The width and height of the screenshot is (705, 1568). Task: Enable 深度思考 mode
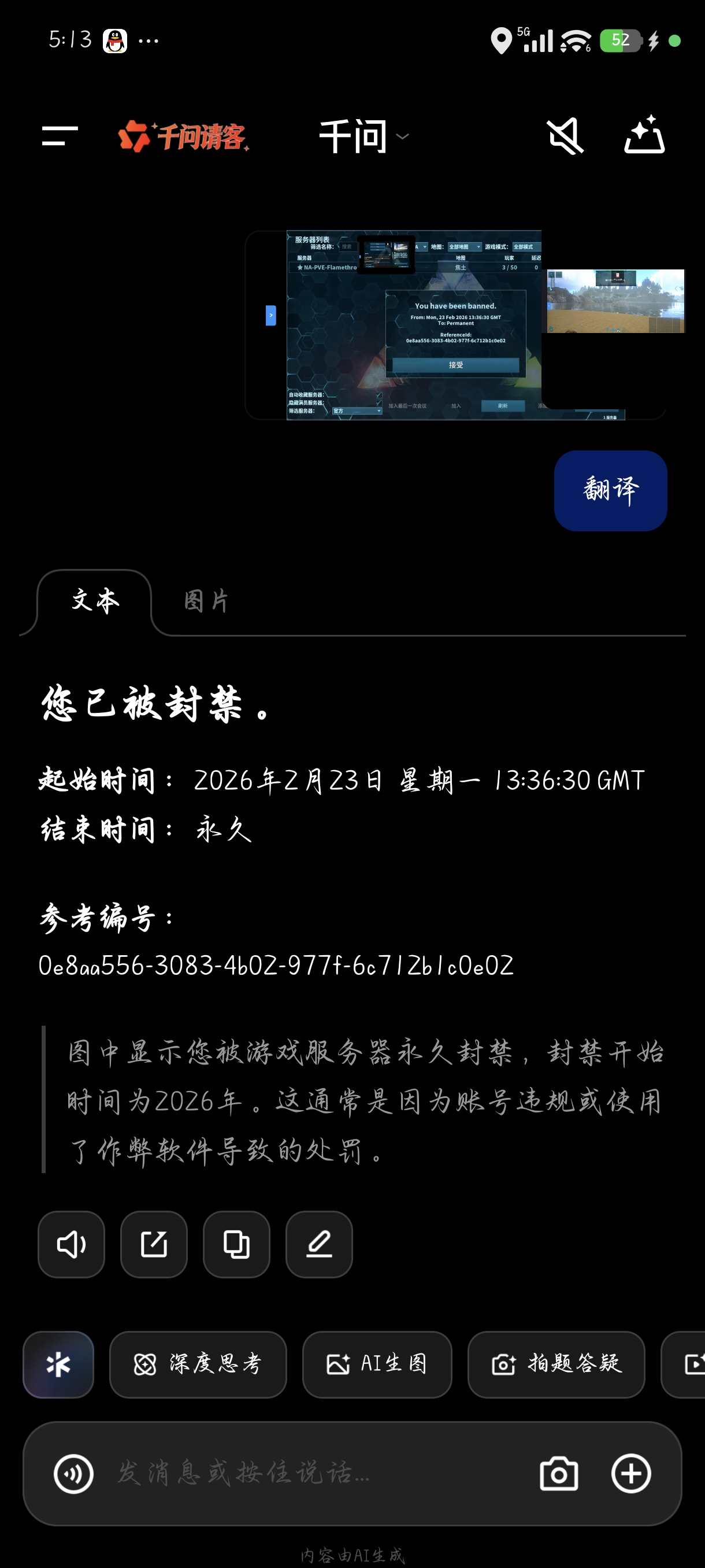[198, 1364]
